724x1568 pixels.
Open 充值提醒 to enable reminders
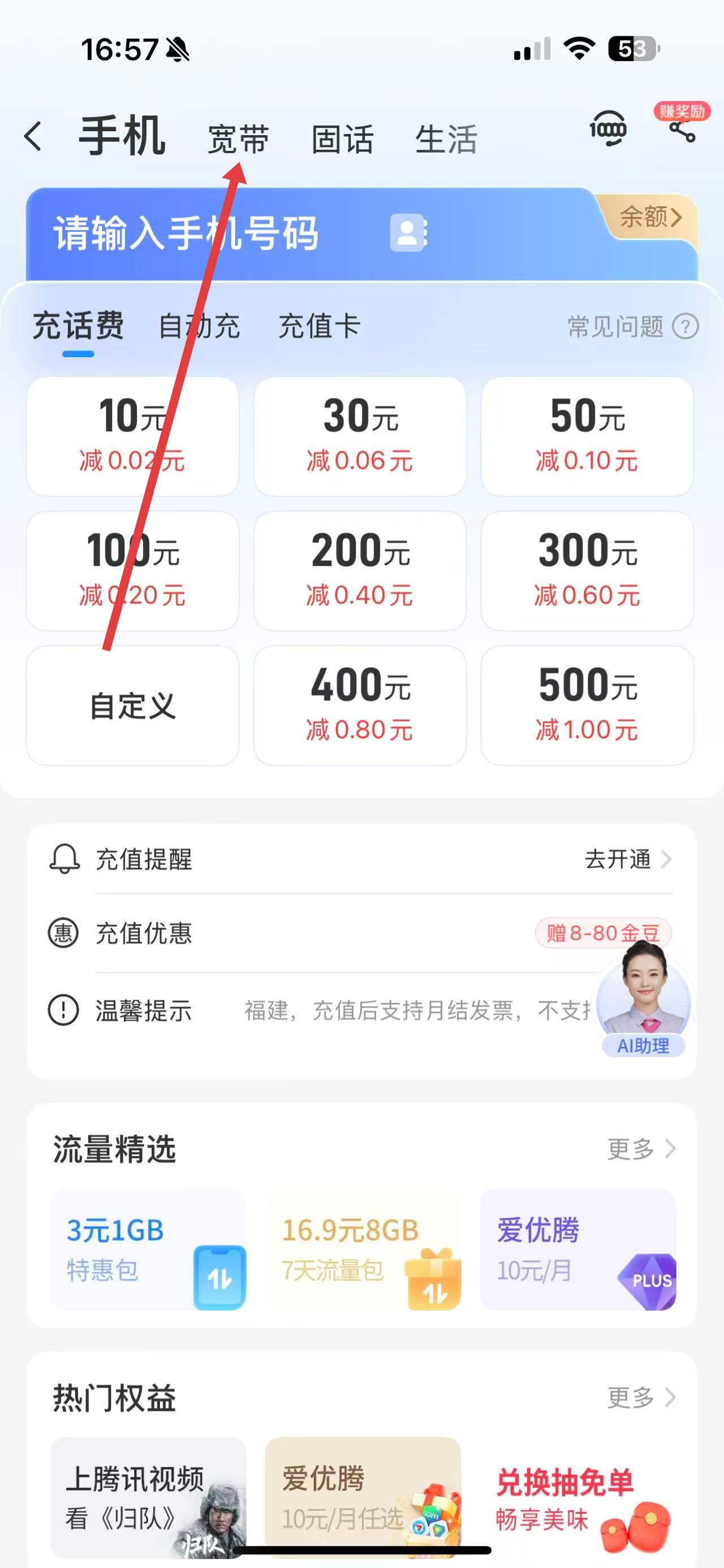coord(360,860)
